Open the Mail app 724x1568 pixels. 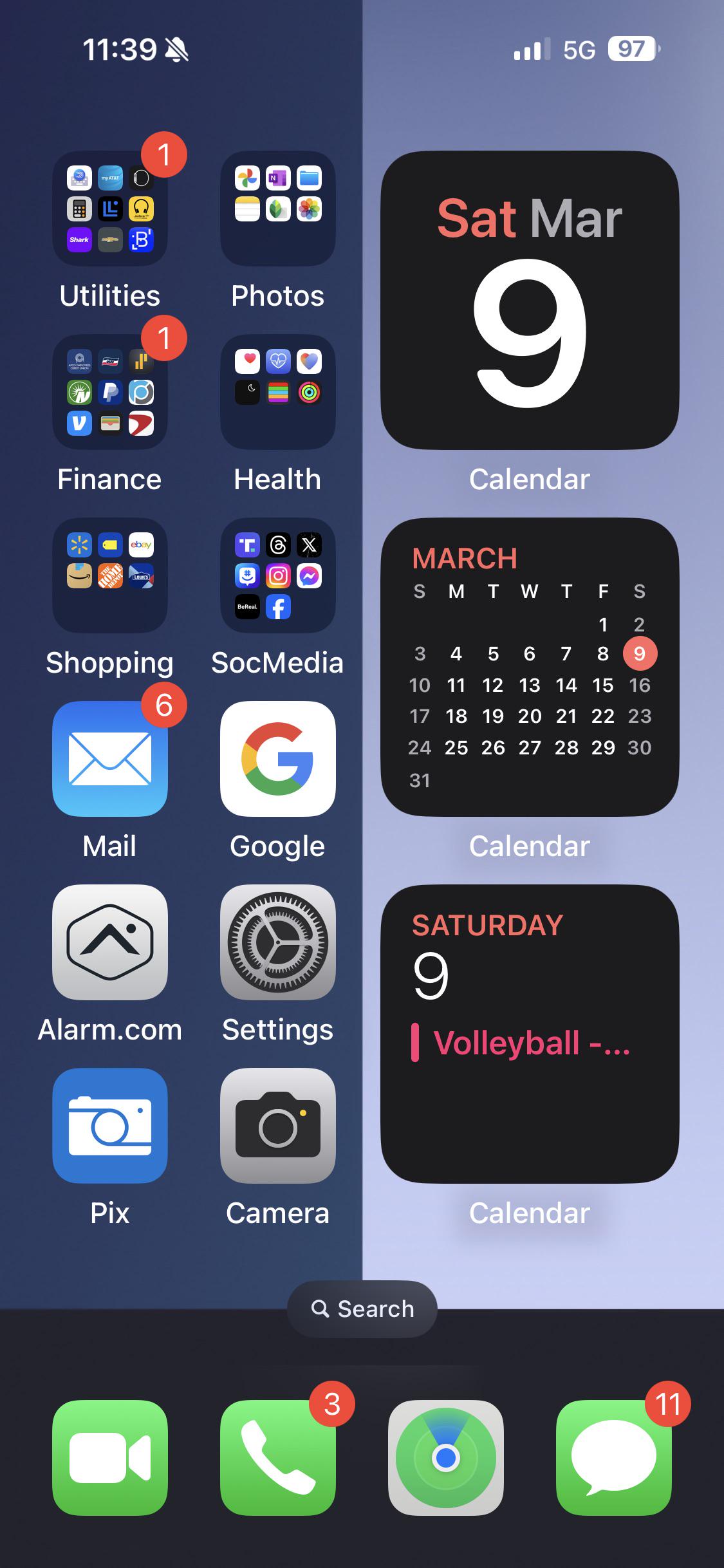click(109, 760)
